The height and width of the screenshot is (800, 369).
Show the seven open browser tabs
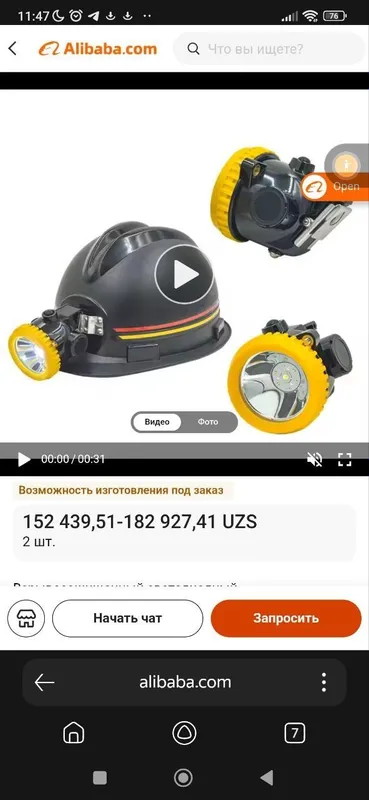pos(294,734)
